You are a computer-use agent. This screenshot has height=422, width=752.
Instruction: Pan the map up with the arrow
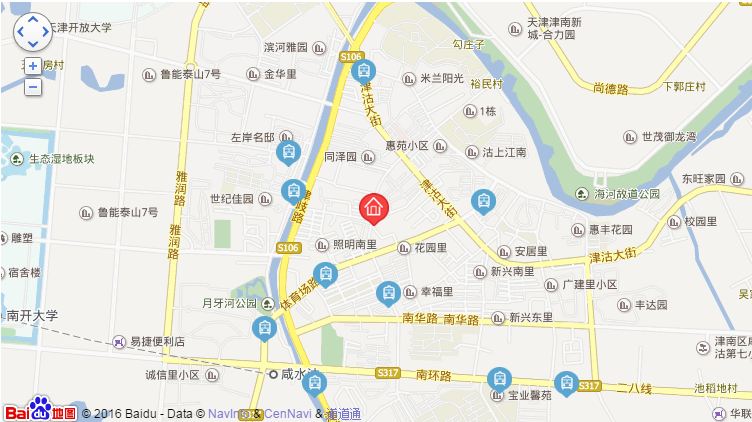click(32, 21)
